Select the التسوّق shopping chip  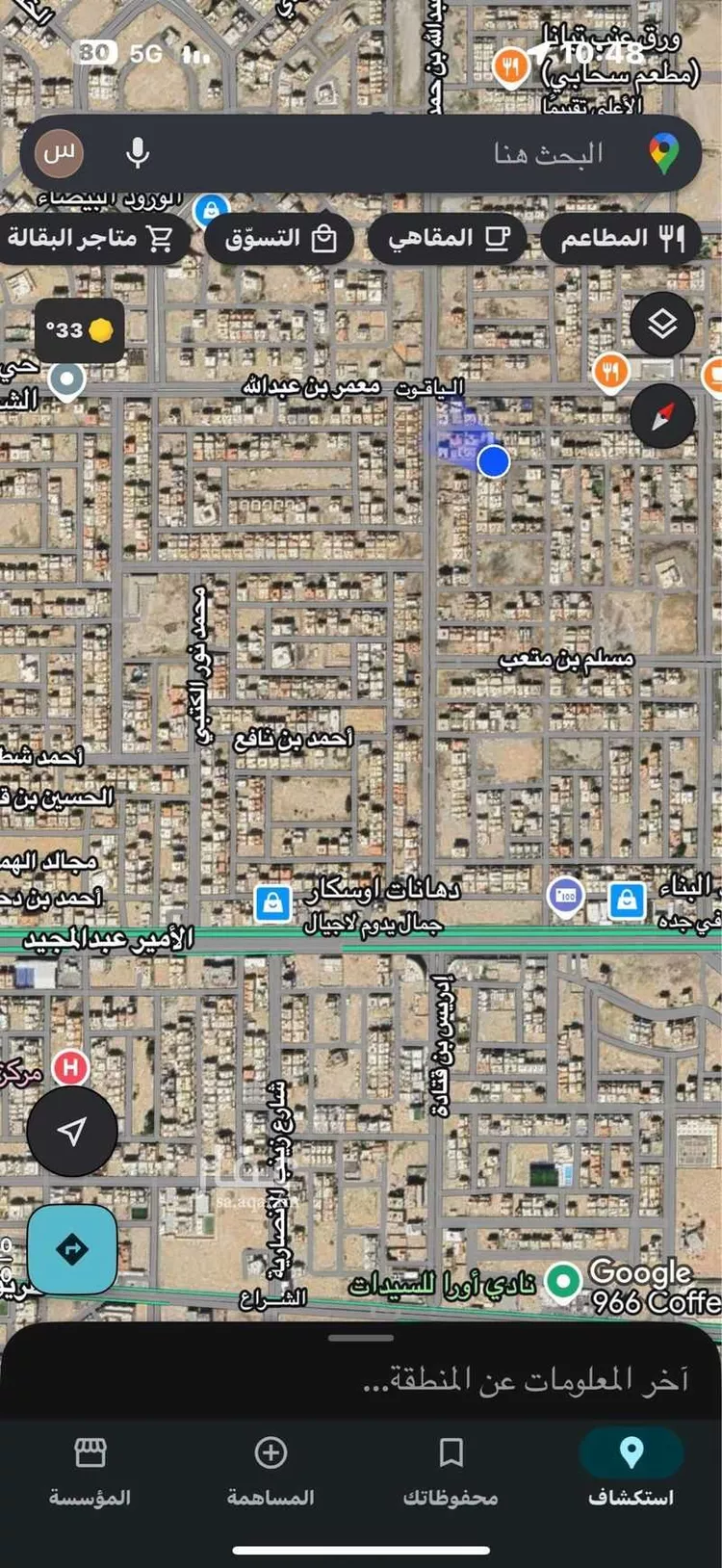[x=280, y=238]
